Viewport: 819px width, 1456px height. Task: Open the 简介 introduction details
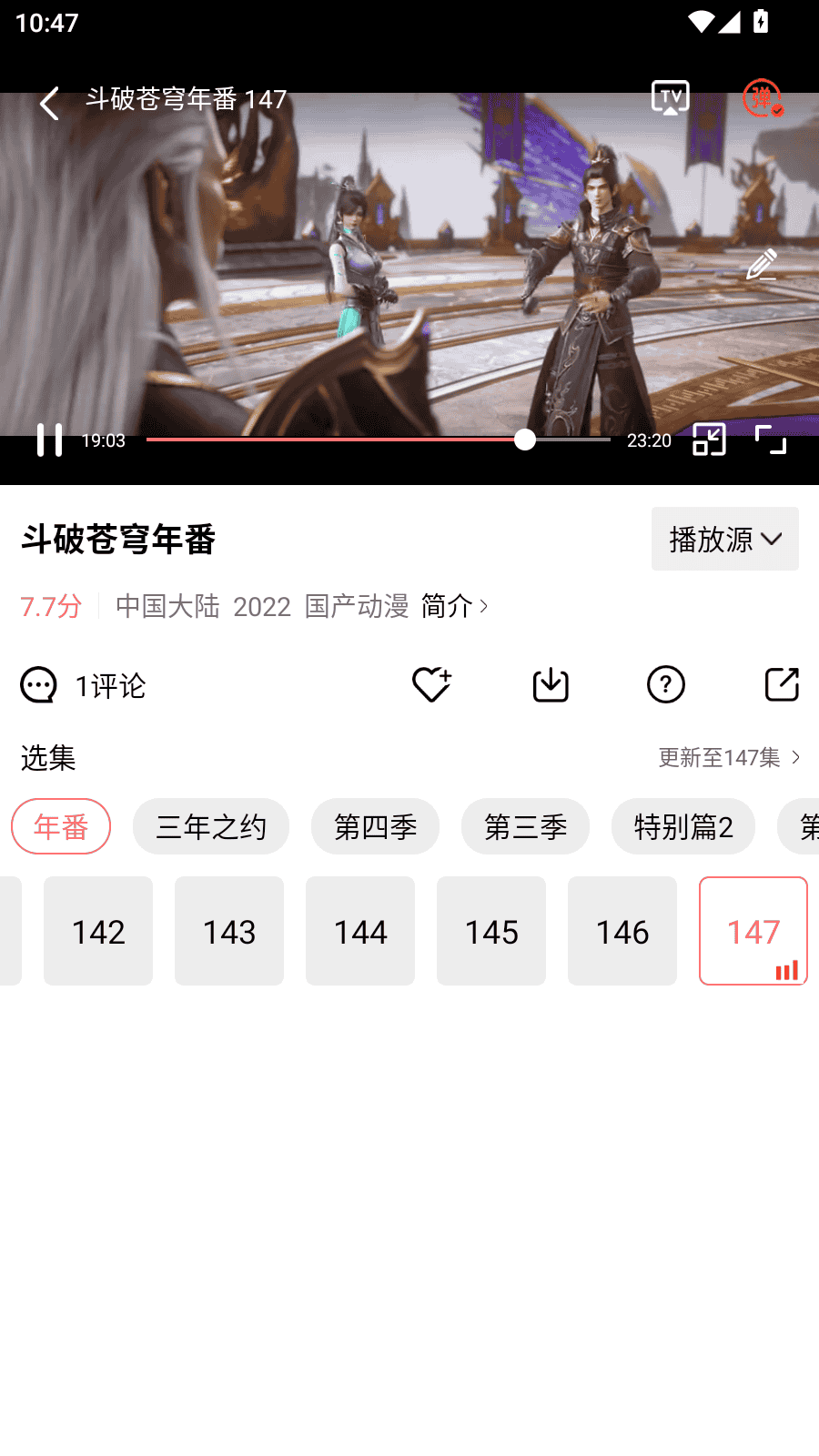(455, 606)
